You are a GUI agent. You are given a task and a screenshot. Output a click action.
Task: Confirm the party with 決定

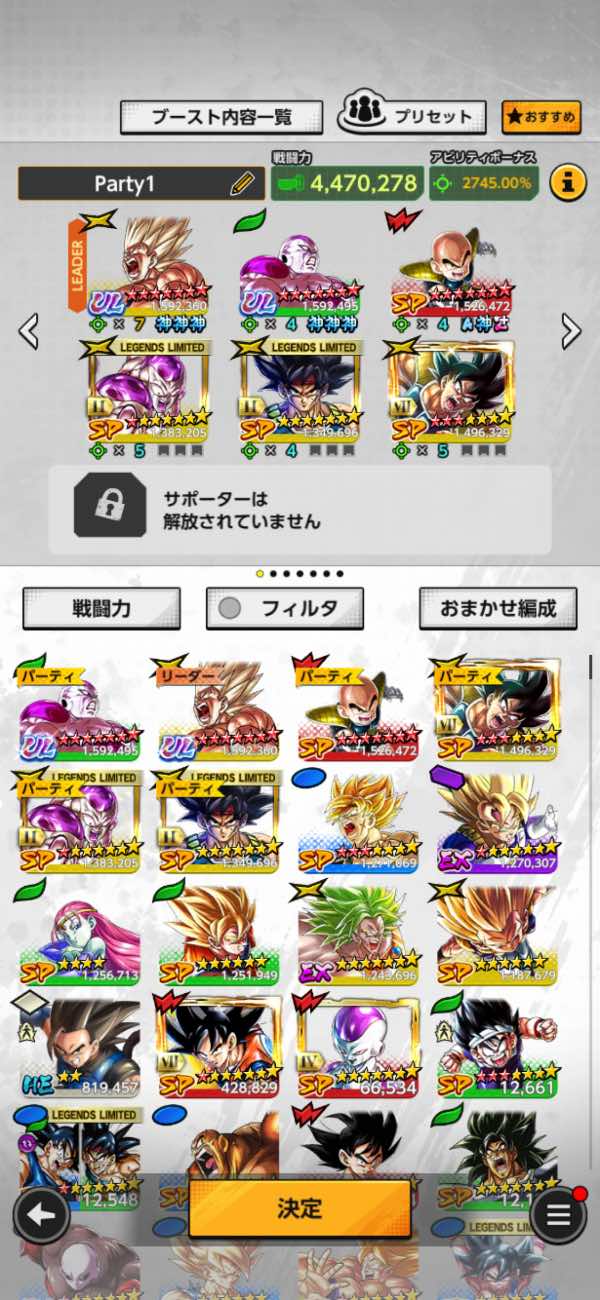[x=300, y=1208]
